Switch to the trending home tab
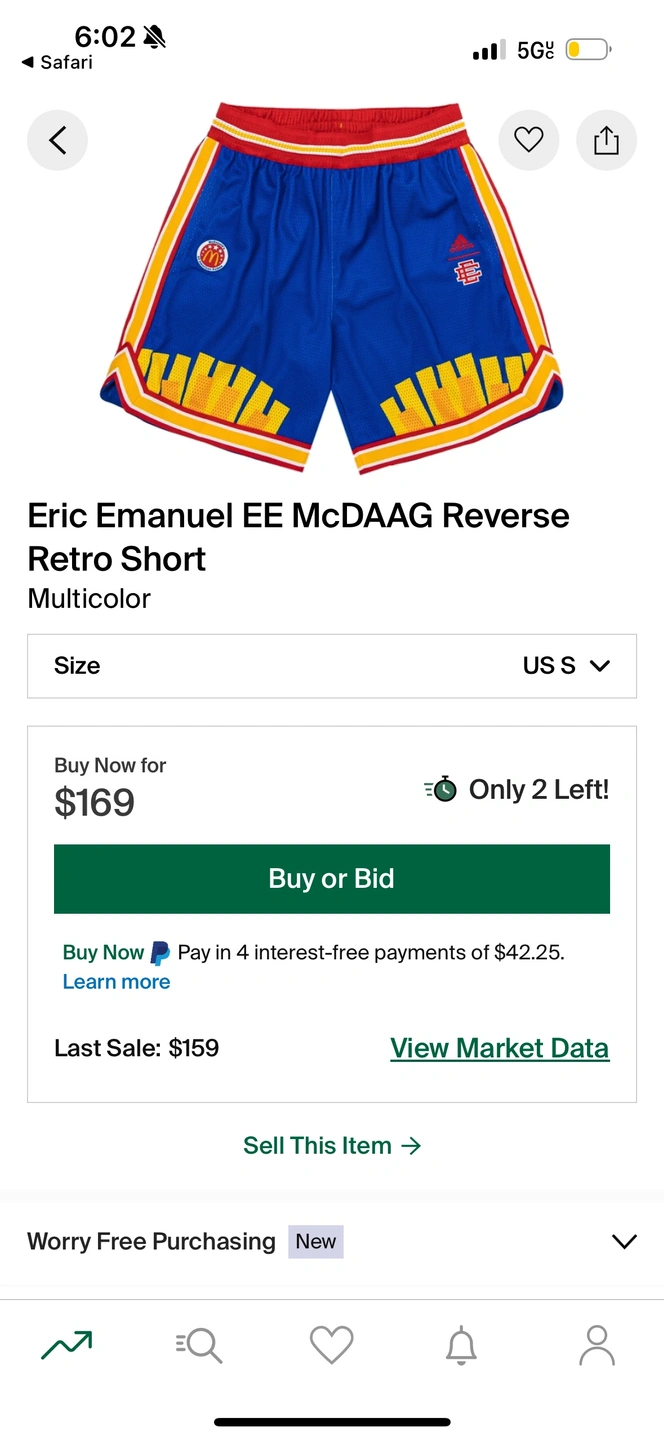Screen dimensions: 664x1440 coord(67,1345)
